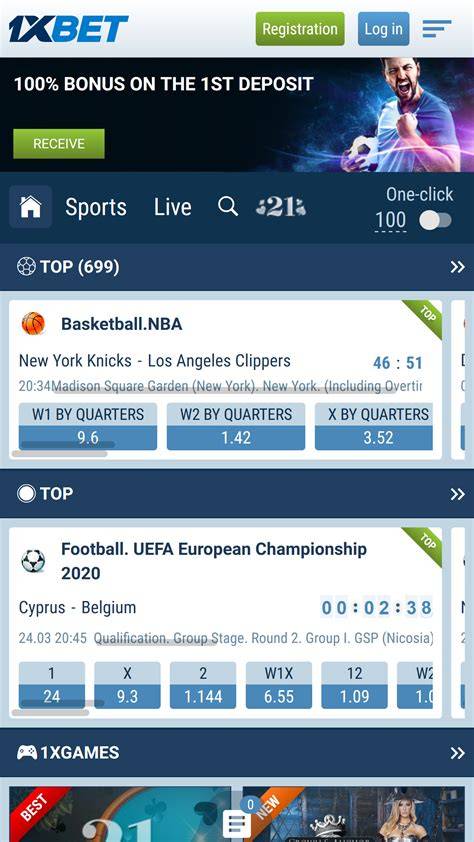This screenshot has width=474, height=842.
Task: Toggle the One-click bet switch
Action: [x=435, y=220]
